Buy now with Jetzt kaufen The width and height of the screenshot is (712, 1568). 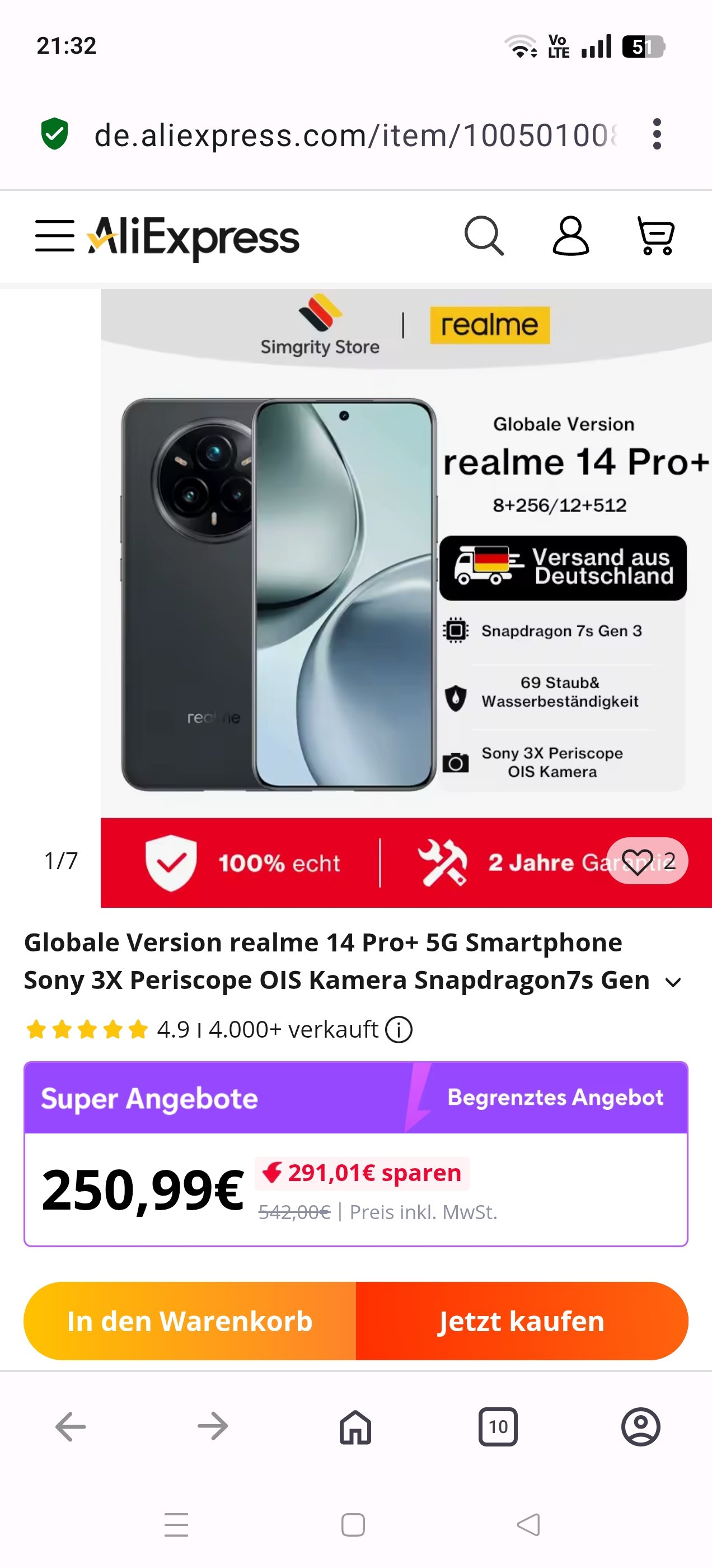point(522,1322)
